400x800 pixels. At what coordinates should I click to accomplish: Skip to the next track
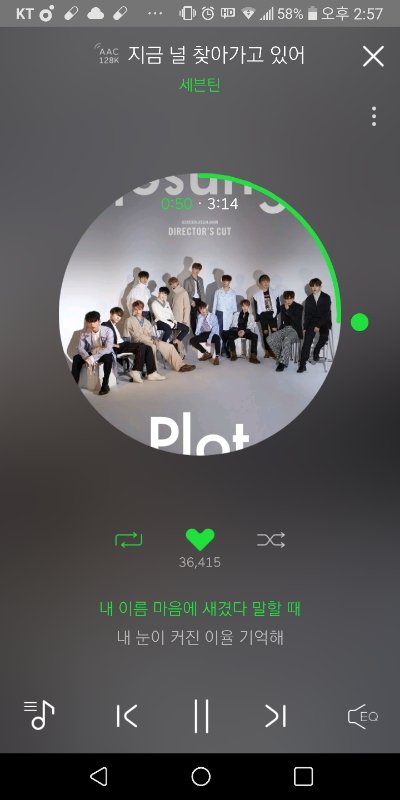point(276,716)
